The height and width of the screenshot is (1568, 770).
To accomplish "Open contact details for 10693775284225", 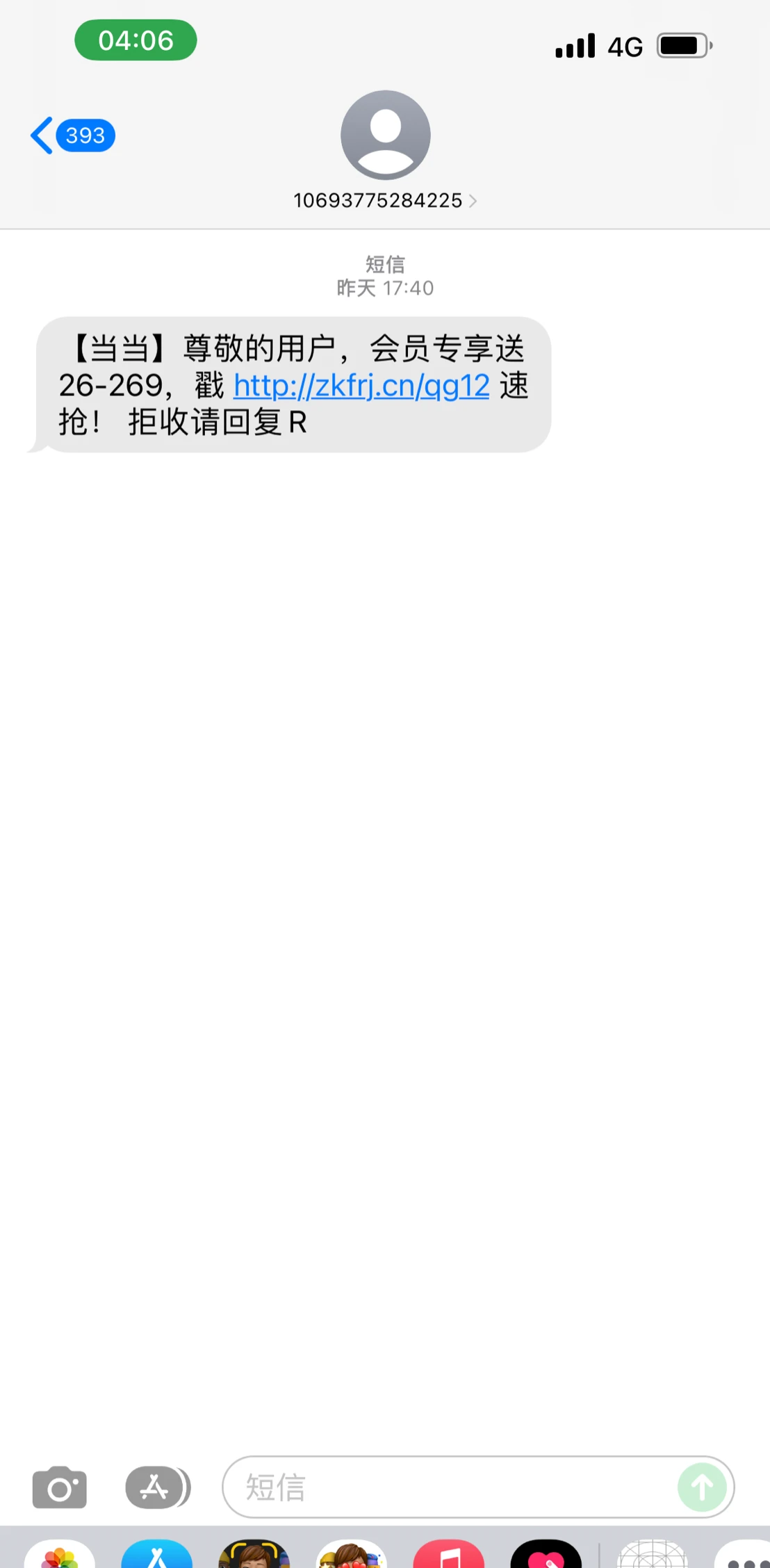I will (x=384, y=200).
